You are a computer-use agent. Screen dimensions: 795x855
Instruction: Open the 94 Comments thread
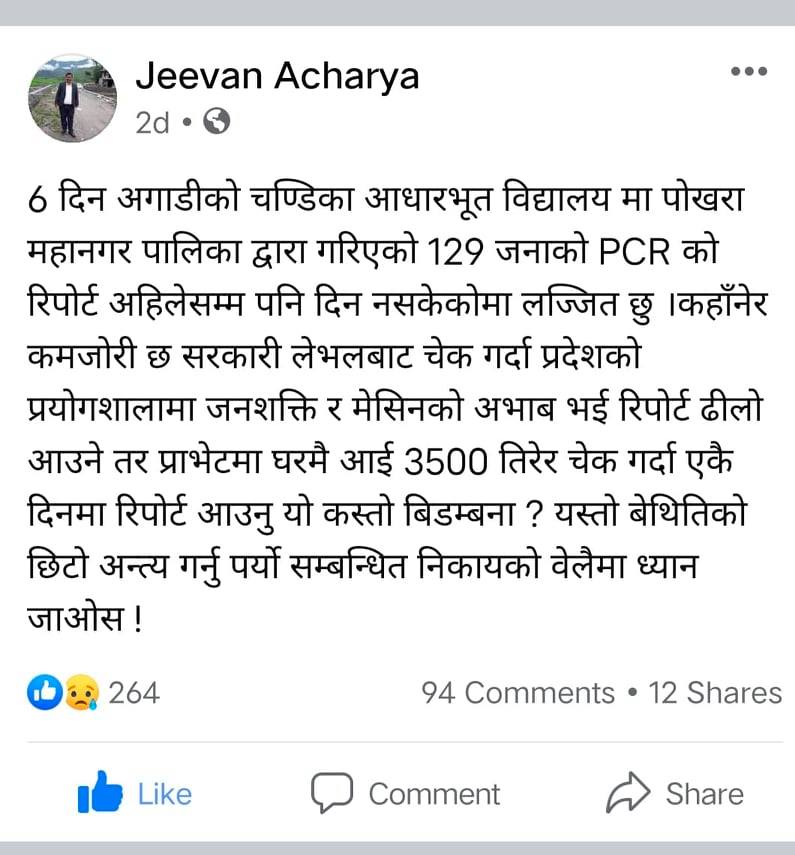click(517, 692)
